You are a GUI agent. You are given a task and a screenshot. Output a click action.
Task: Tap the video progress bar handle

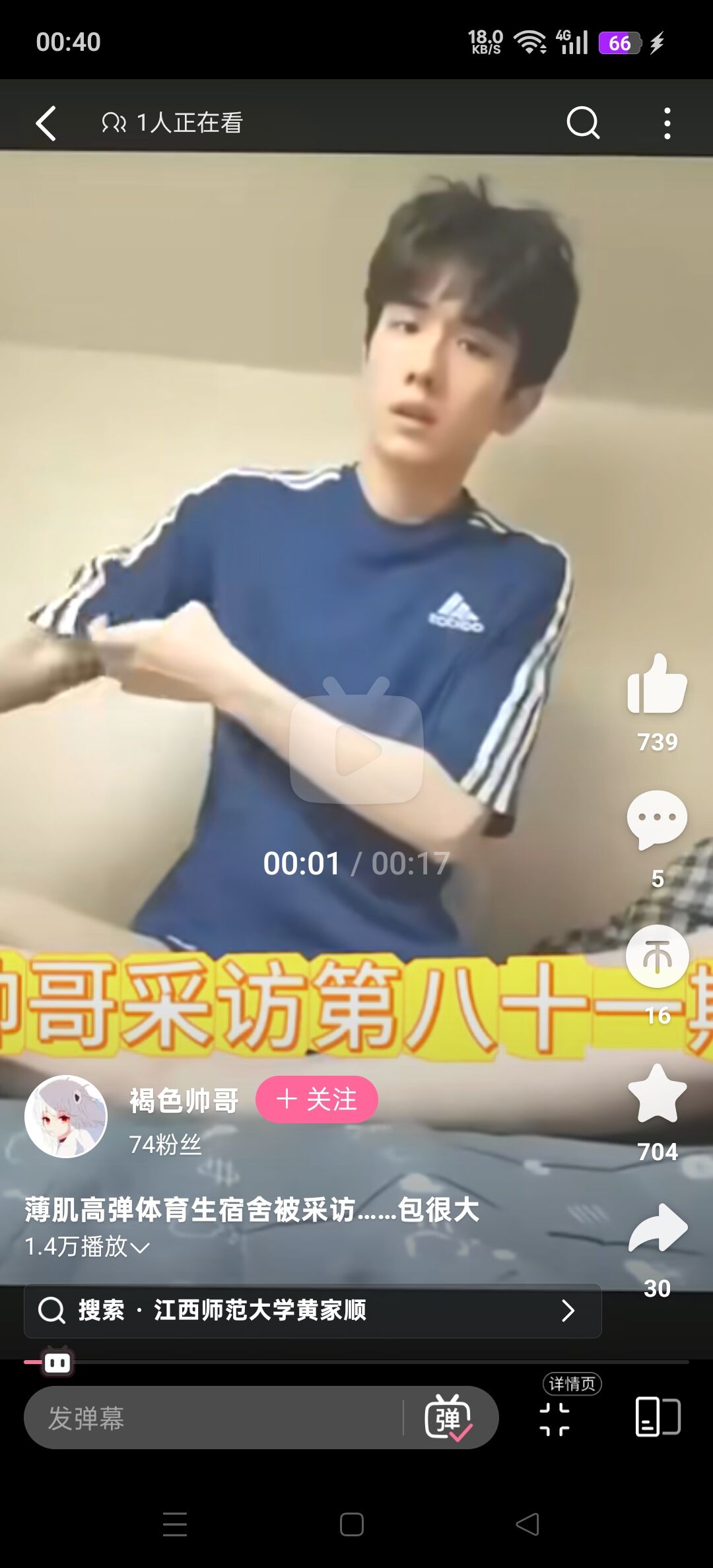pos(57,1362)
